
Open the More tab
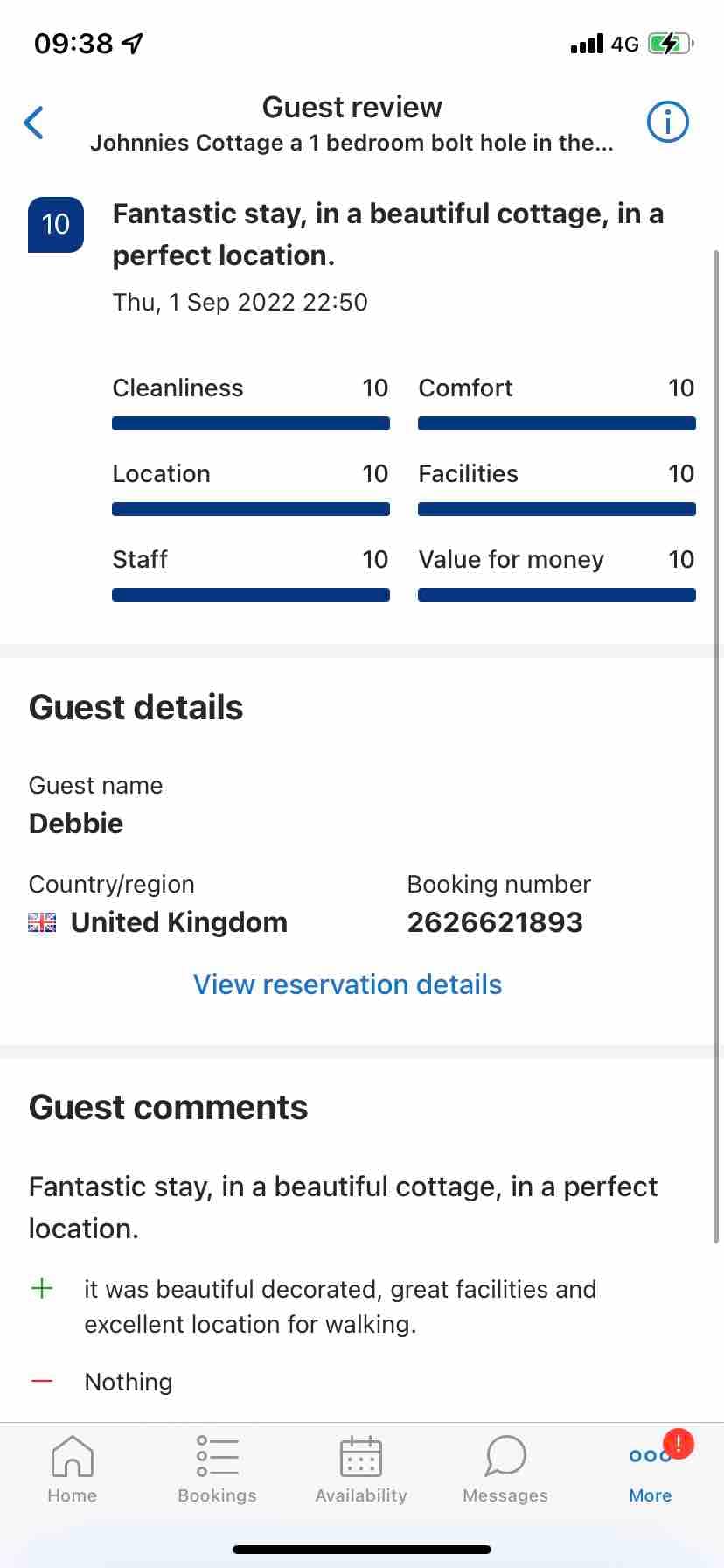point(651,1470)
